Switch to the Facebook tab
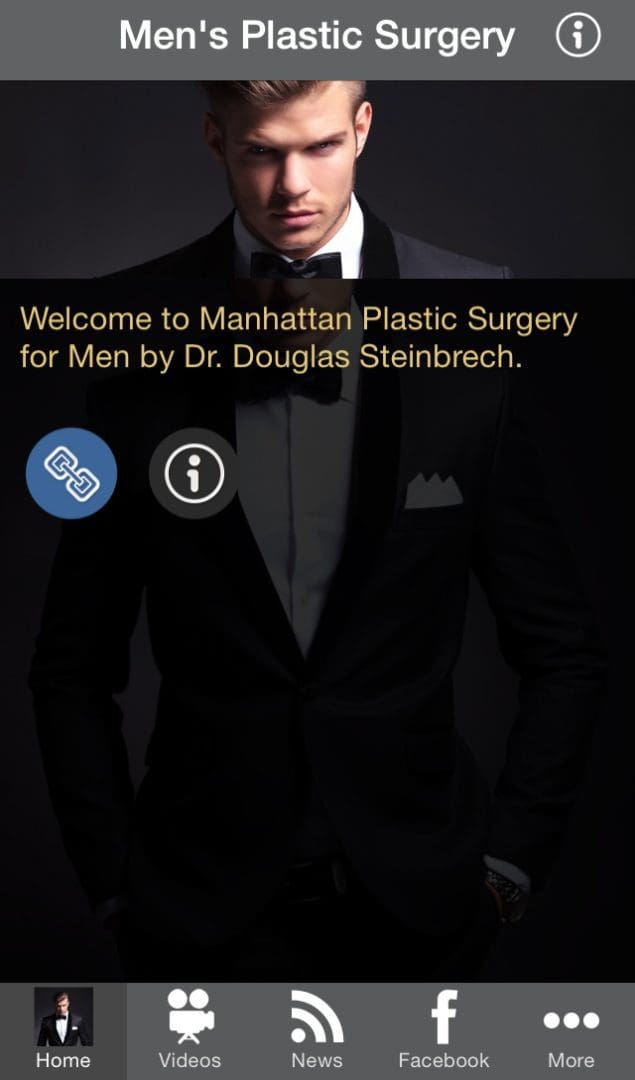Screen dimensions: 635x1080 coord(444,1030)
